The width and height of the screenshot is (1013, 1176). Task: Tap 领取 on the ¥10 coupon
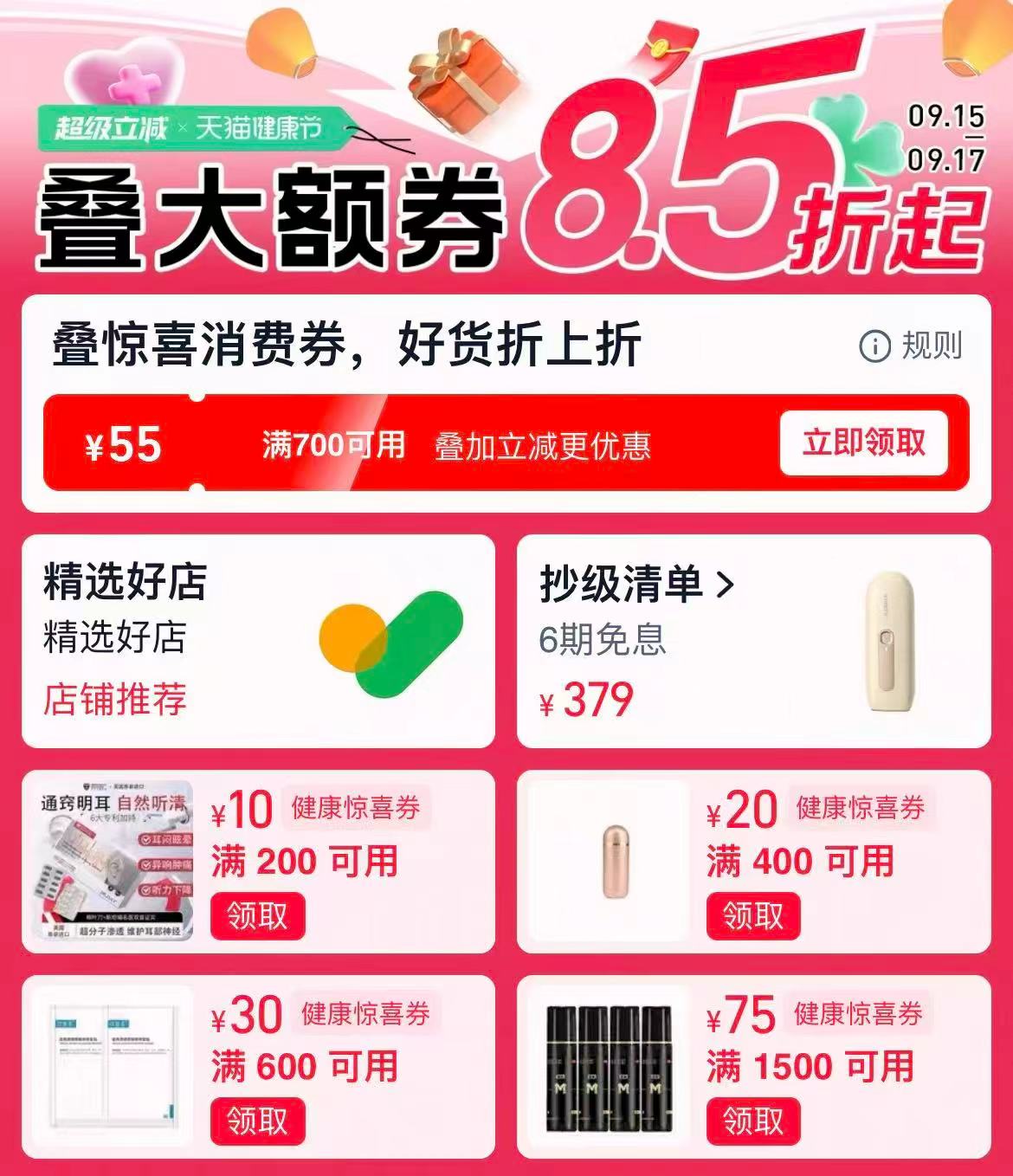tap(257, 916)
